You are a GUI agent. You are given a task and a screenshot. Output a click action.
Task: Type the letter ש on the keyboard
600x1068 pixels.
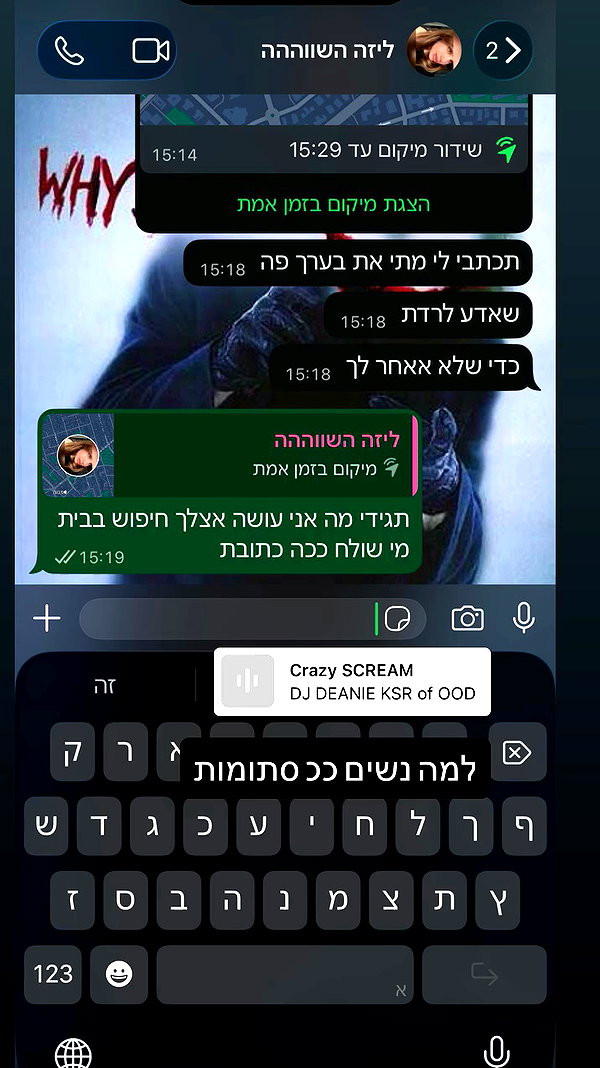[x=46, y=826]
